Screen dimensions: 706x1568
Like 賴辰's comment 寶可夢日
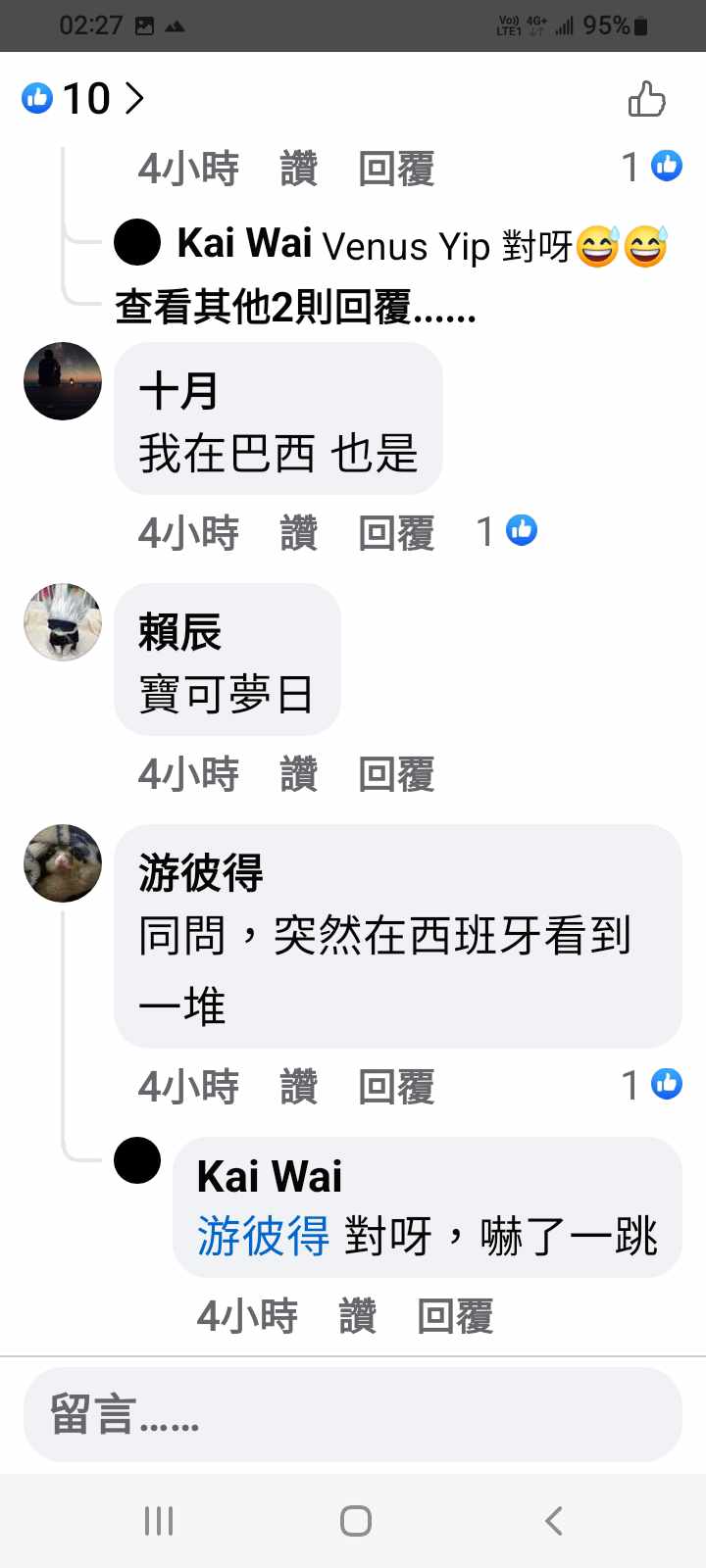click(x=298, y=775)
